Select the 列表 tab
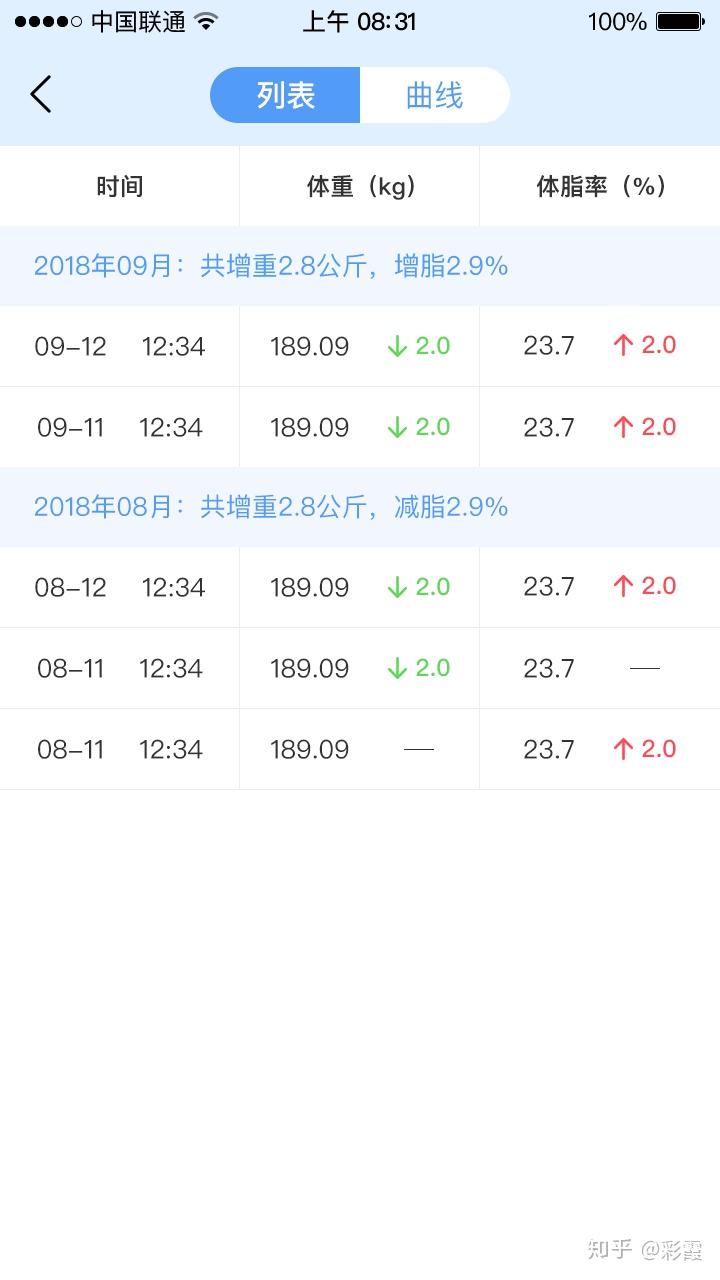This screenshot has width=720, height=1280. click(285, 95)
